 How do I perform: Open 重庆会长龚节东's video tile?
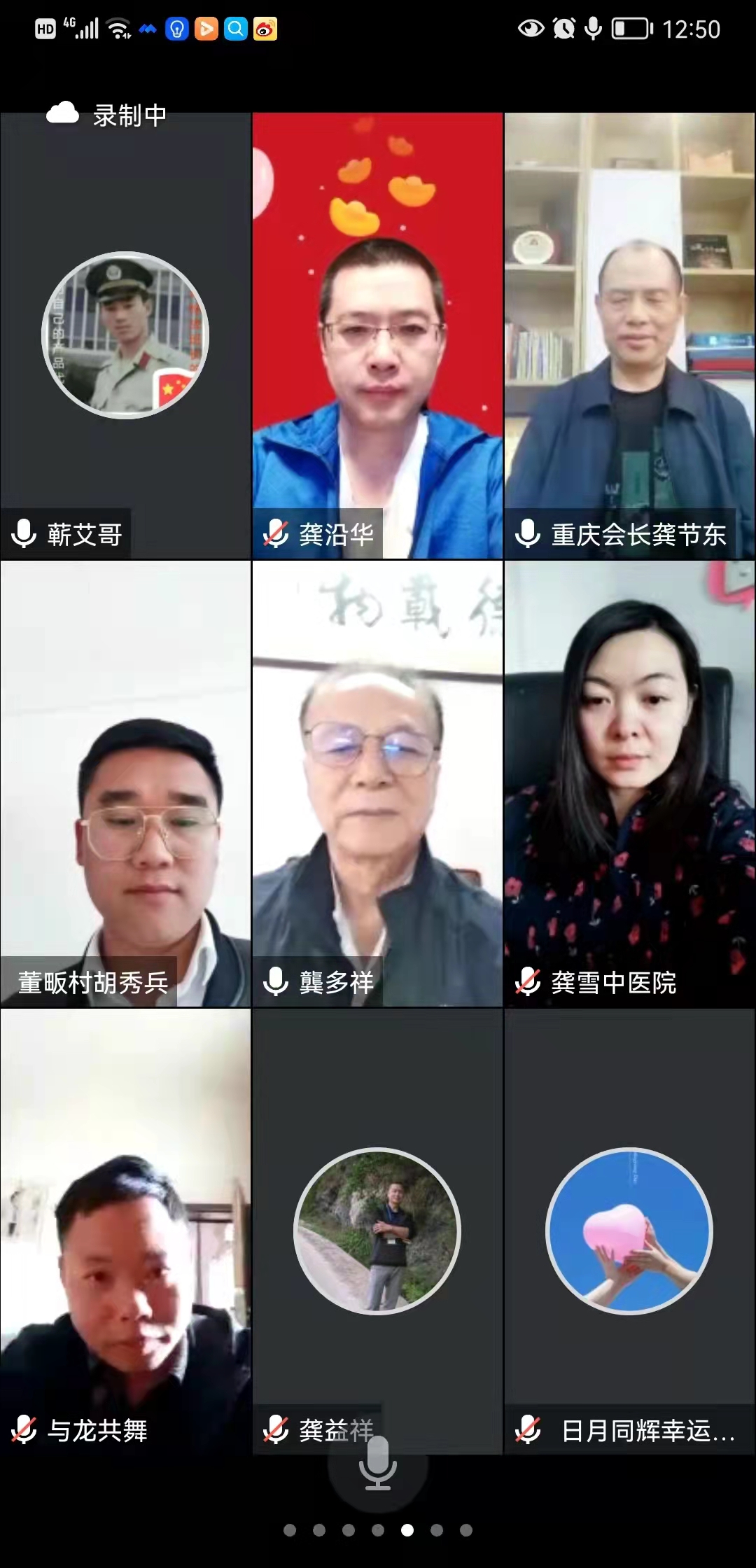pos(630,336)
